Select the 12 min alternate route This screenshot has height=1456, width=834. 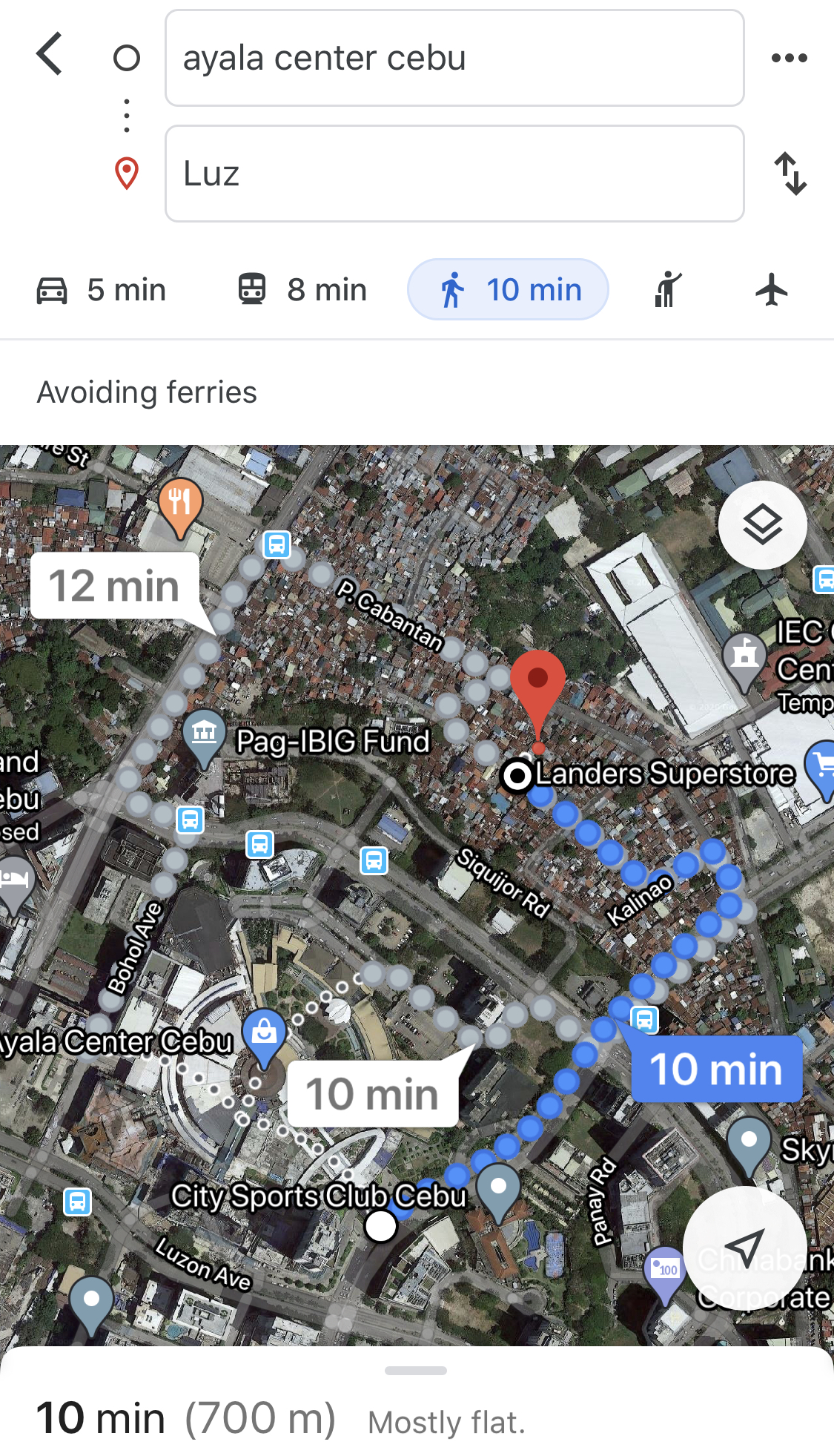(115, 586)
